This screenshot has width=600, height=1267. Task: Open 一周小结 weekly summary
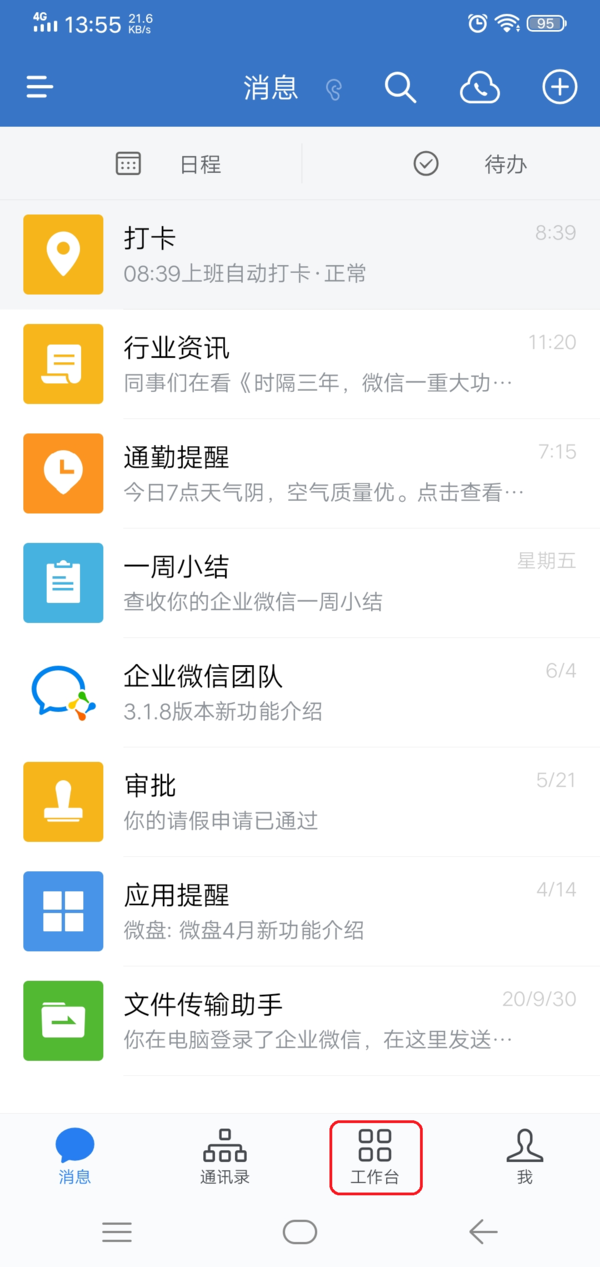click(300, 583)
